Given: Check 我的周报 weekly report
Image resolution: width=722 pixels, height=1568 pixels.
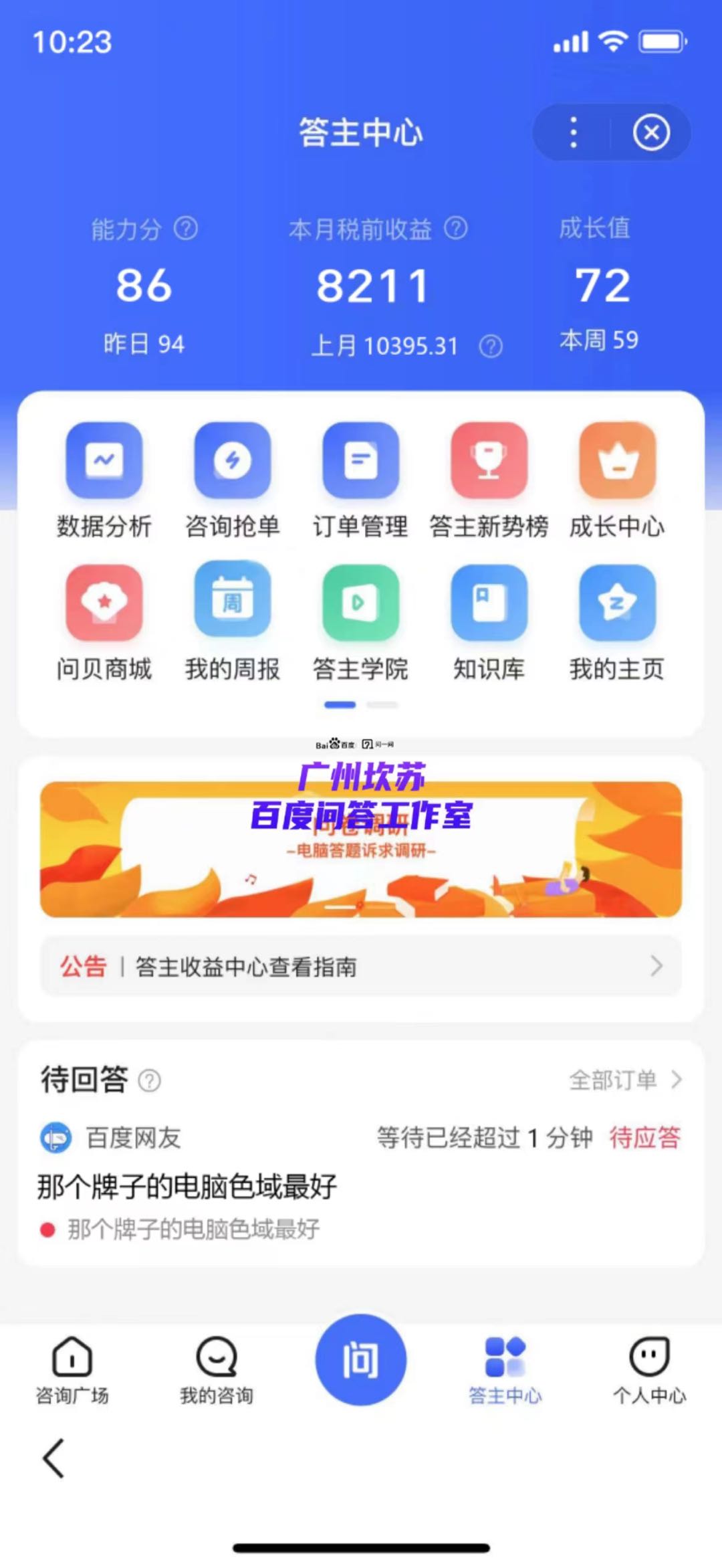Looking at the screenshot, I should click(x=232, y=622).
